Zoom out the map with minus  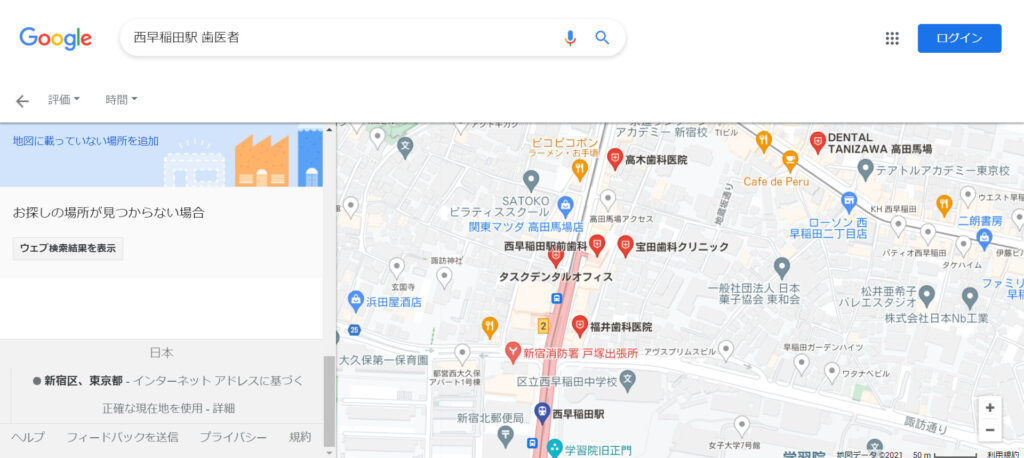990,430
